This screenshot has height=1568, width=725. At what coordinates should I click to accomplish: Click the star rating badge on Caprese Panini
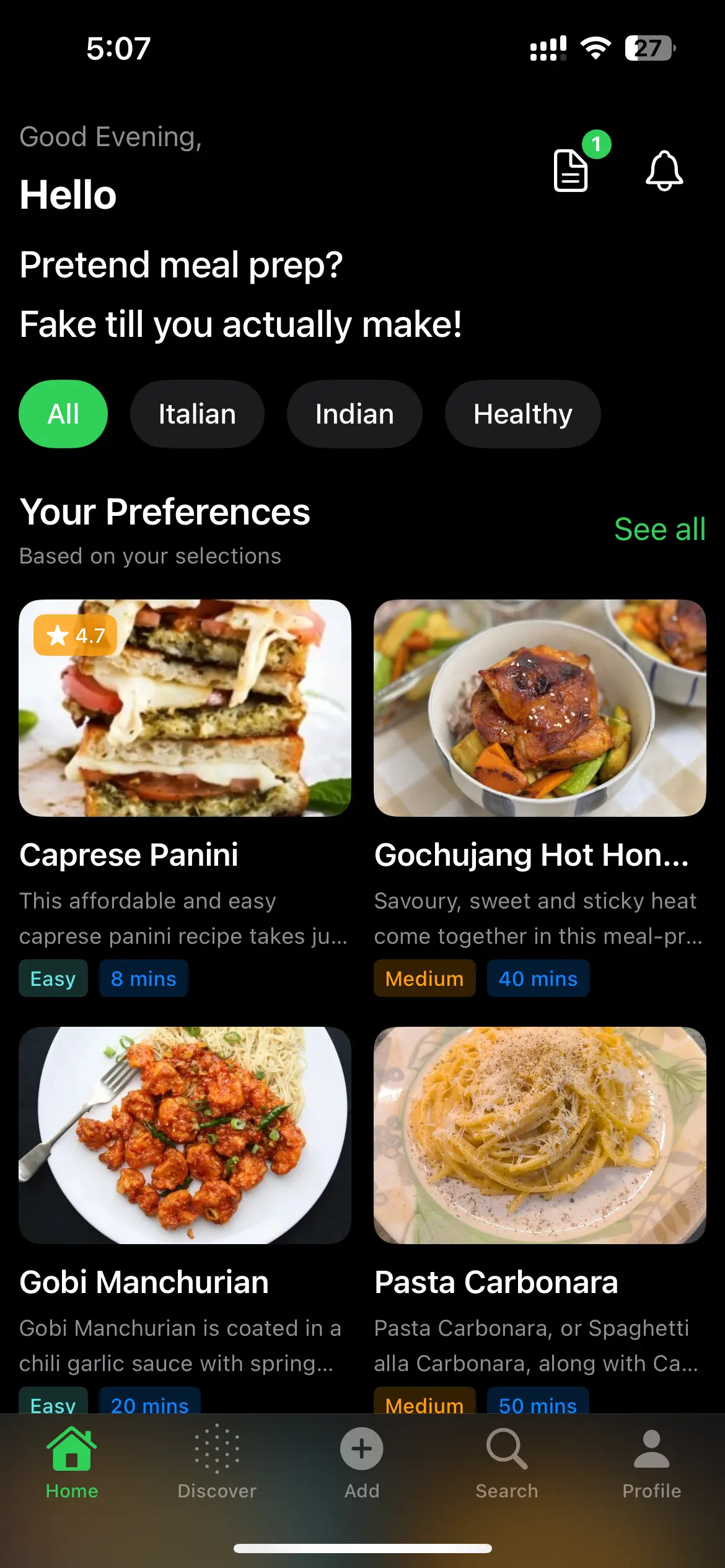[x=74, y=635]
